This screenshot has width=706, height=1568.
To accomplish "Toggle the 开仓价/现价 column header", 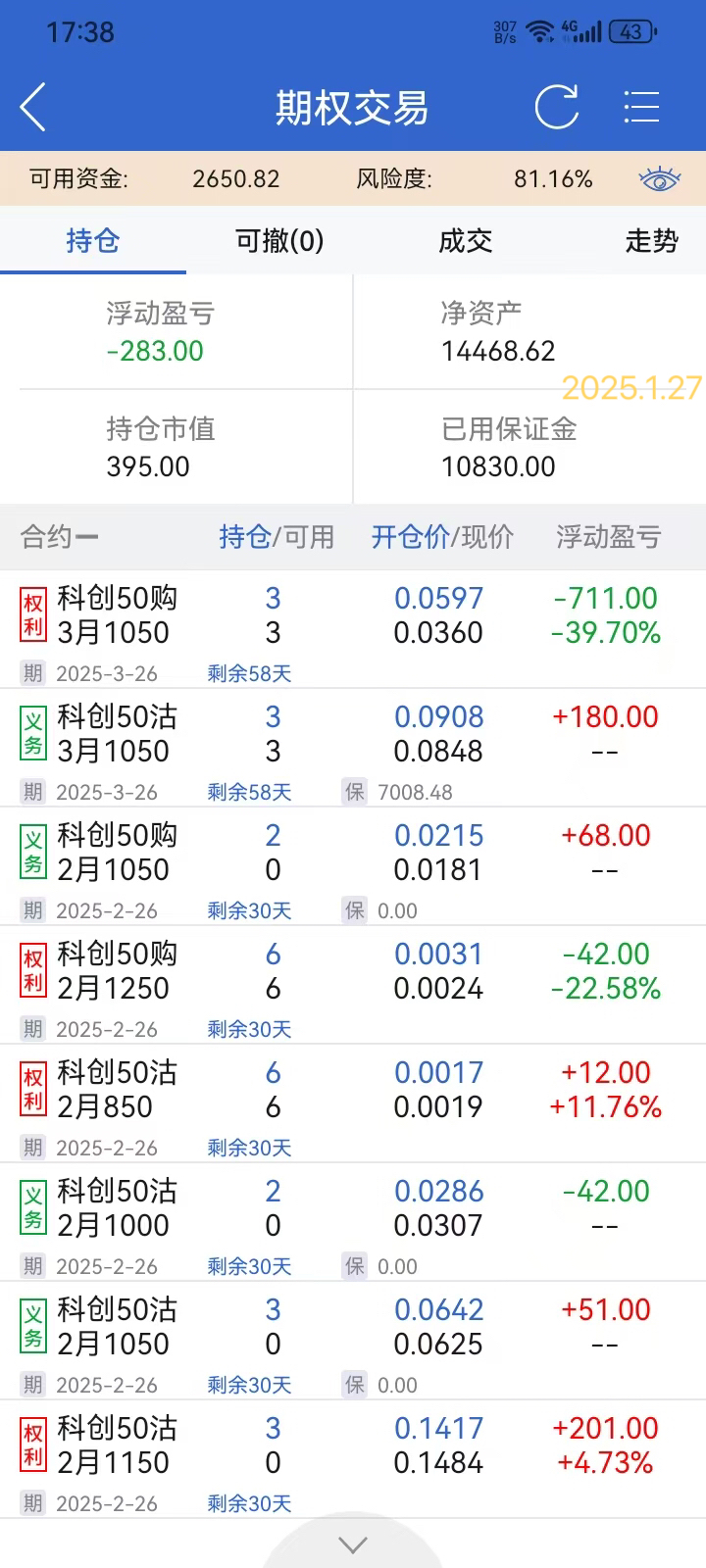I will (442, 537).
